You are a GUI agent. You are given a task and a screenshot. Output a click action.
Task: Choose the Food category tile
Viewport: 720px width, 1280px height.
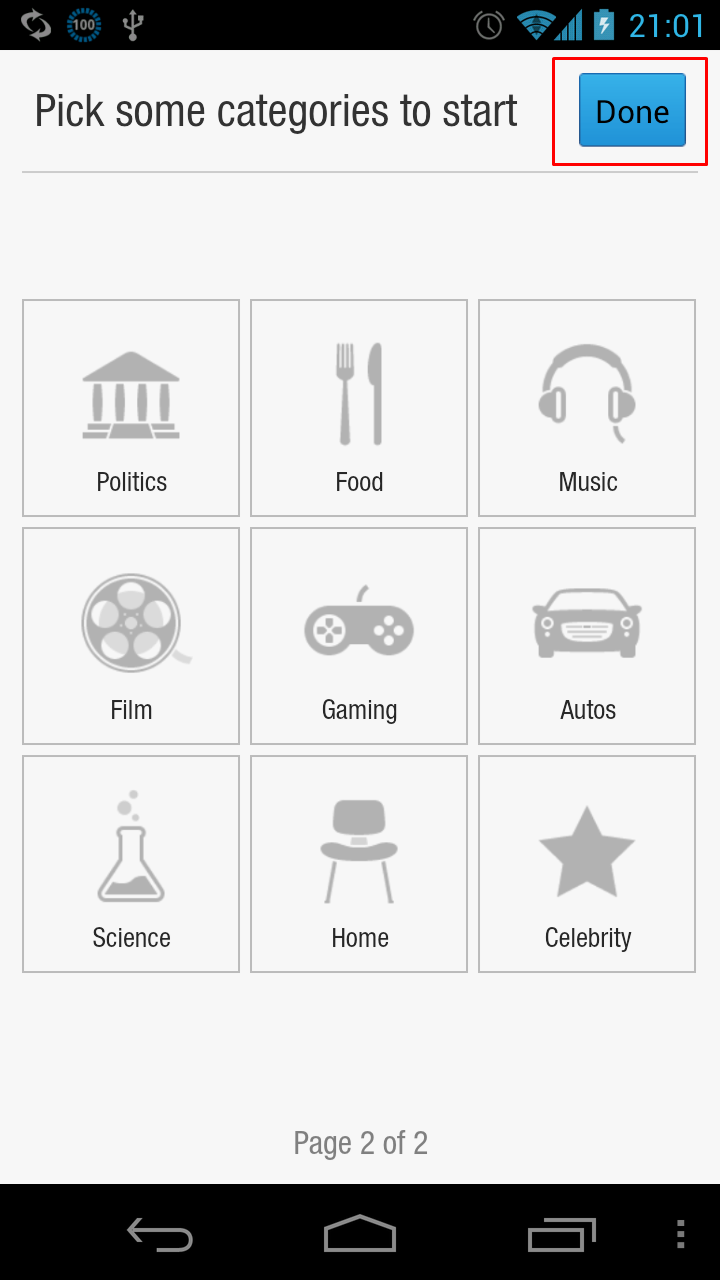(359, 408)
